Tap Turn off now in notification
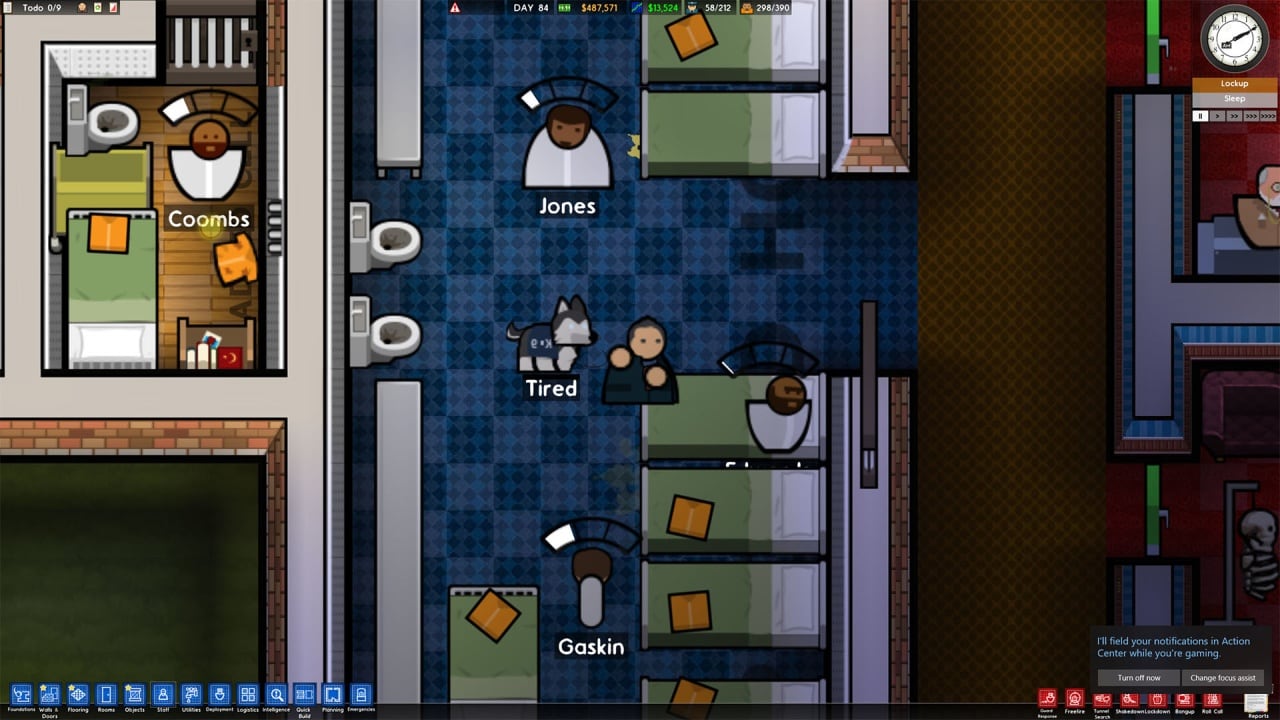Image resolution: width=1280 pixels, height=720 pixels. click(1138, 678)
